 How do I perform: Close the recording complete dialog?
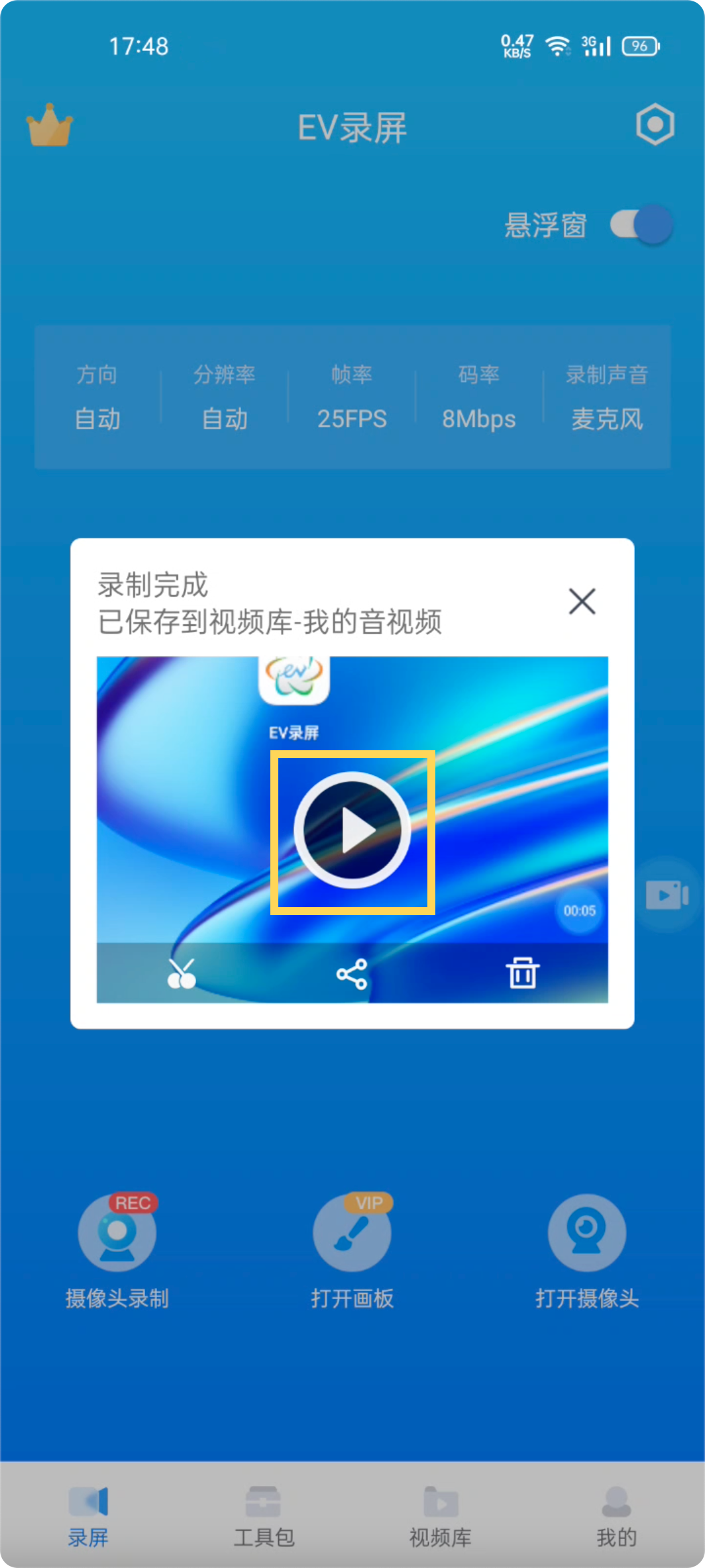tap(582, 601)
